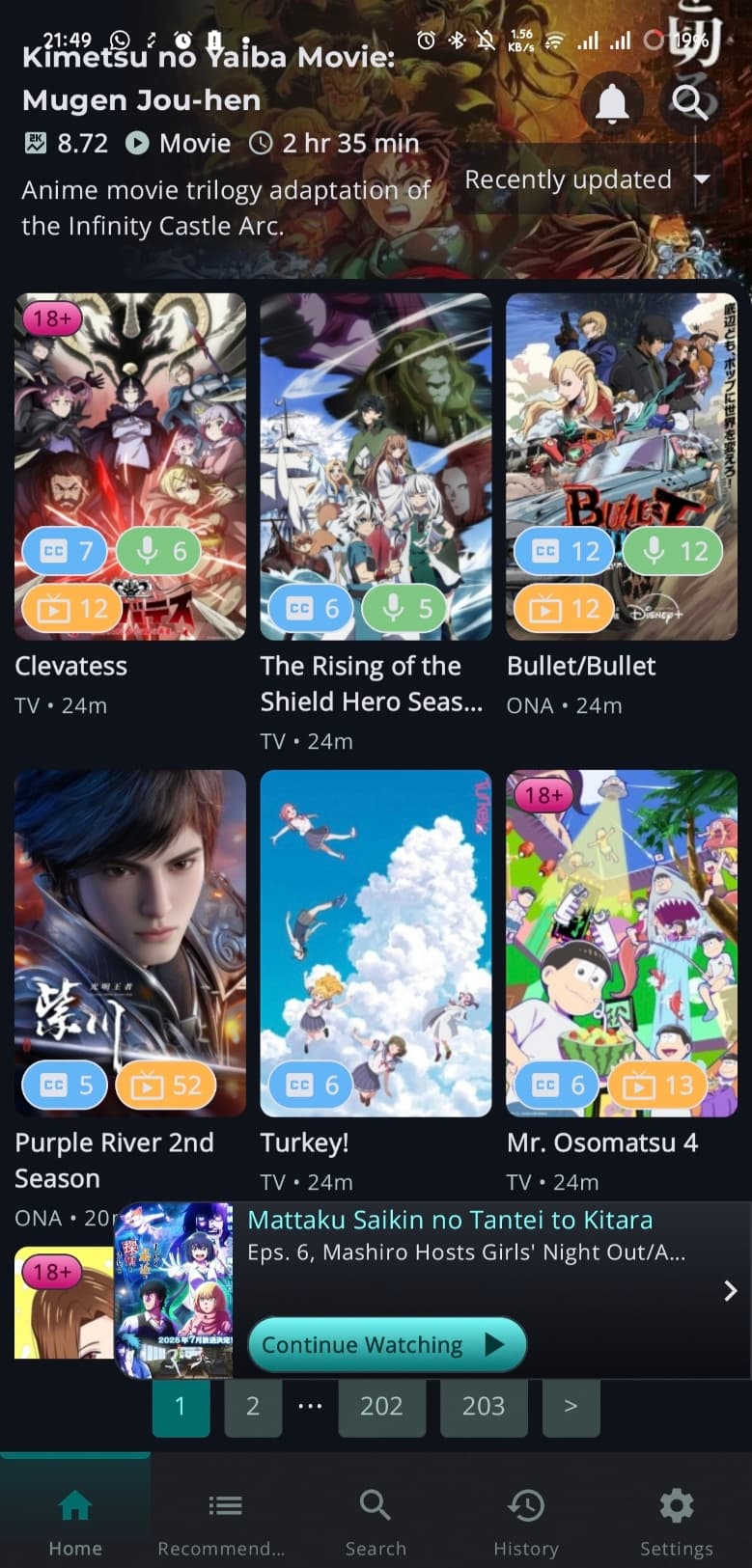752x1568 pixels.
Task: Go to page 2
Action: (253, 1406)
